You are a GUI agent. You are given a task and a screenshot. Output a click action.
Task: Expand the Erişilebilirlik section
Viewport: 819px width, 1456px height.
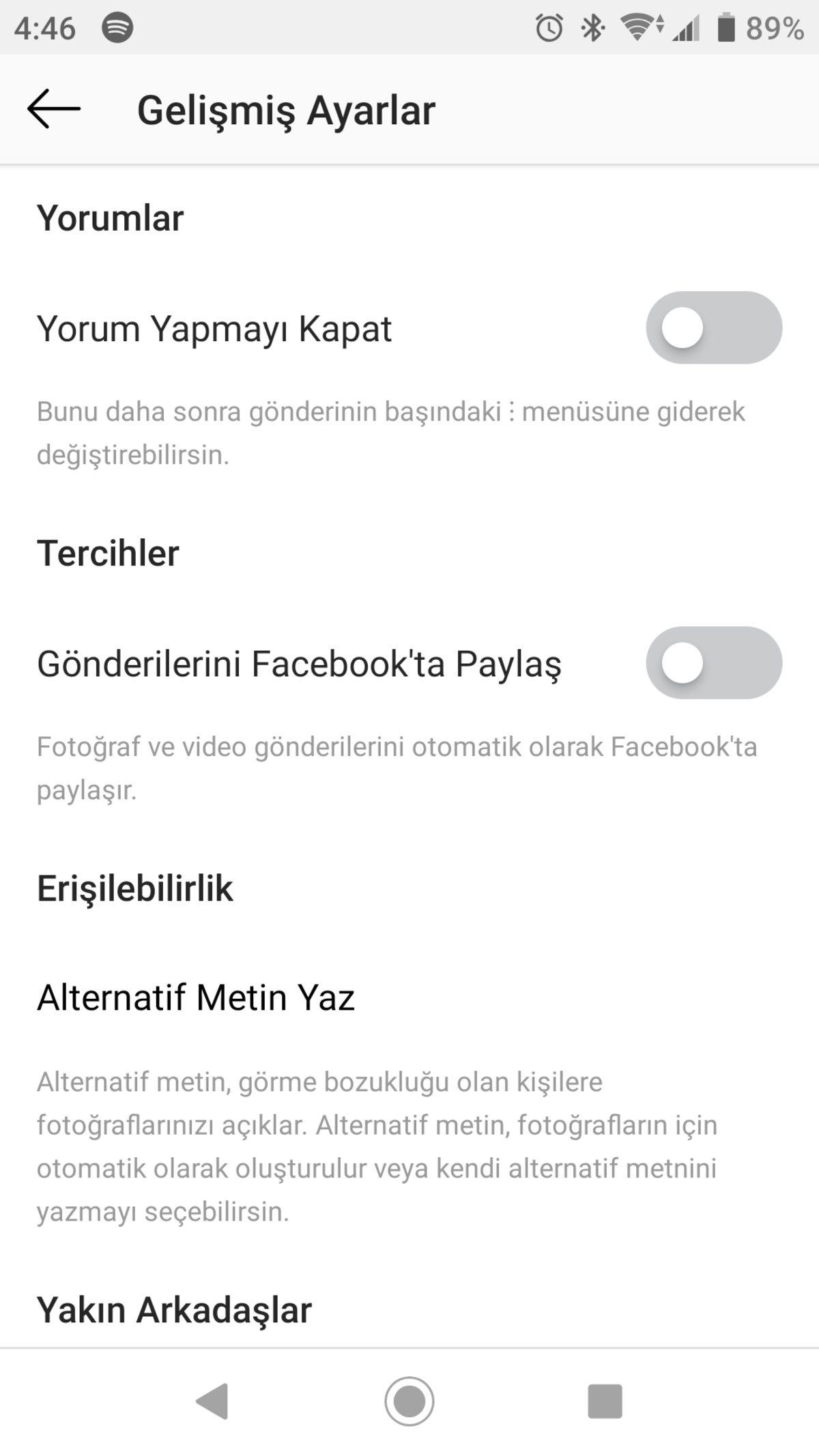click(x=136, y=888)
